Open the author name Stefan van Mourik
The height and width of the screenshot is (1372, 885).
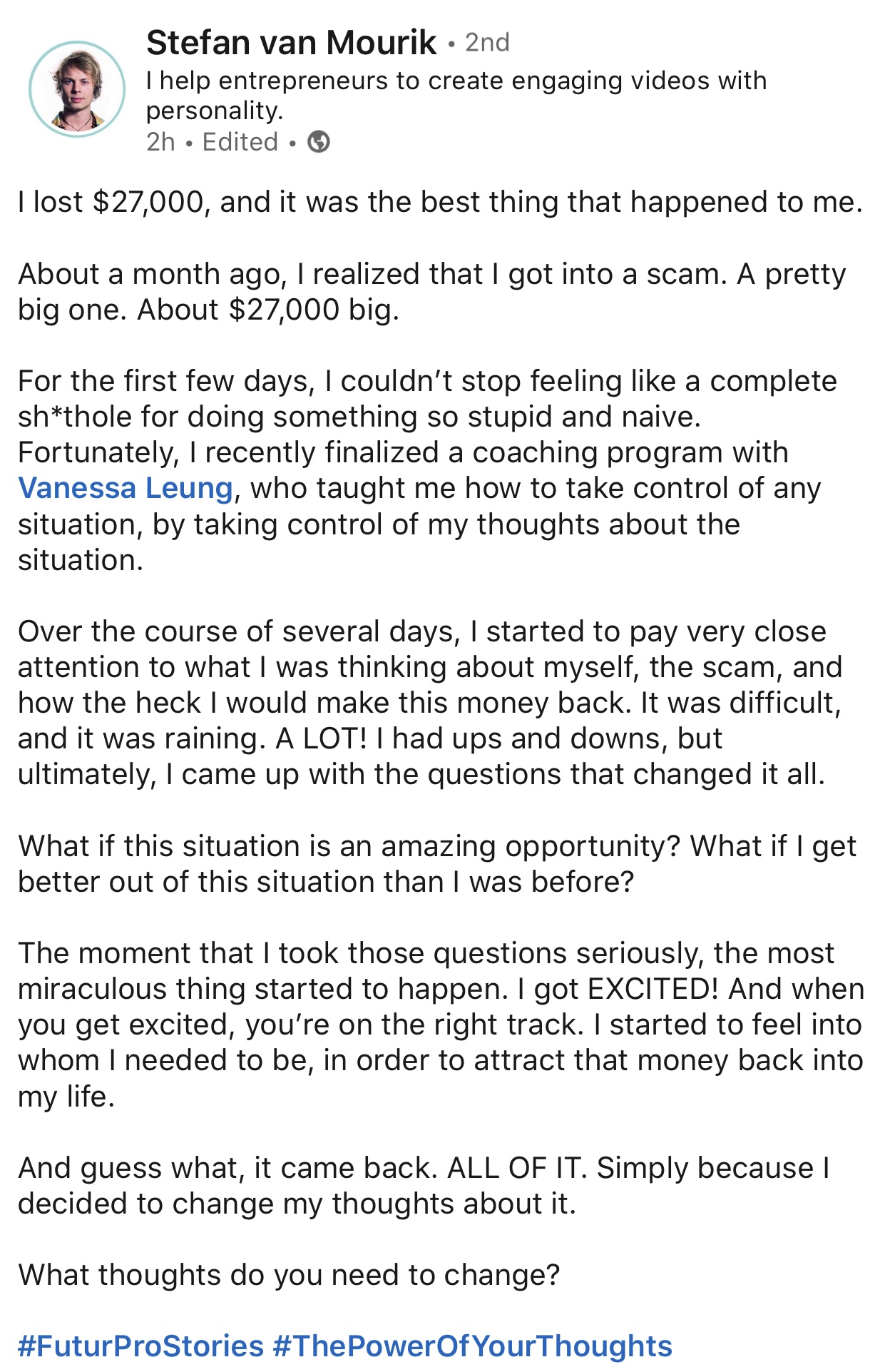(x=291, y=43)
